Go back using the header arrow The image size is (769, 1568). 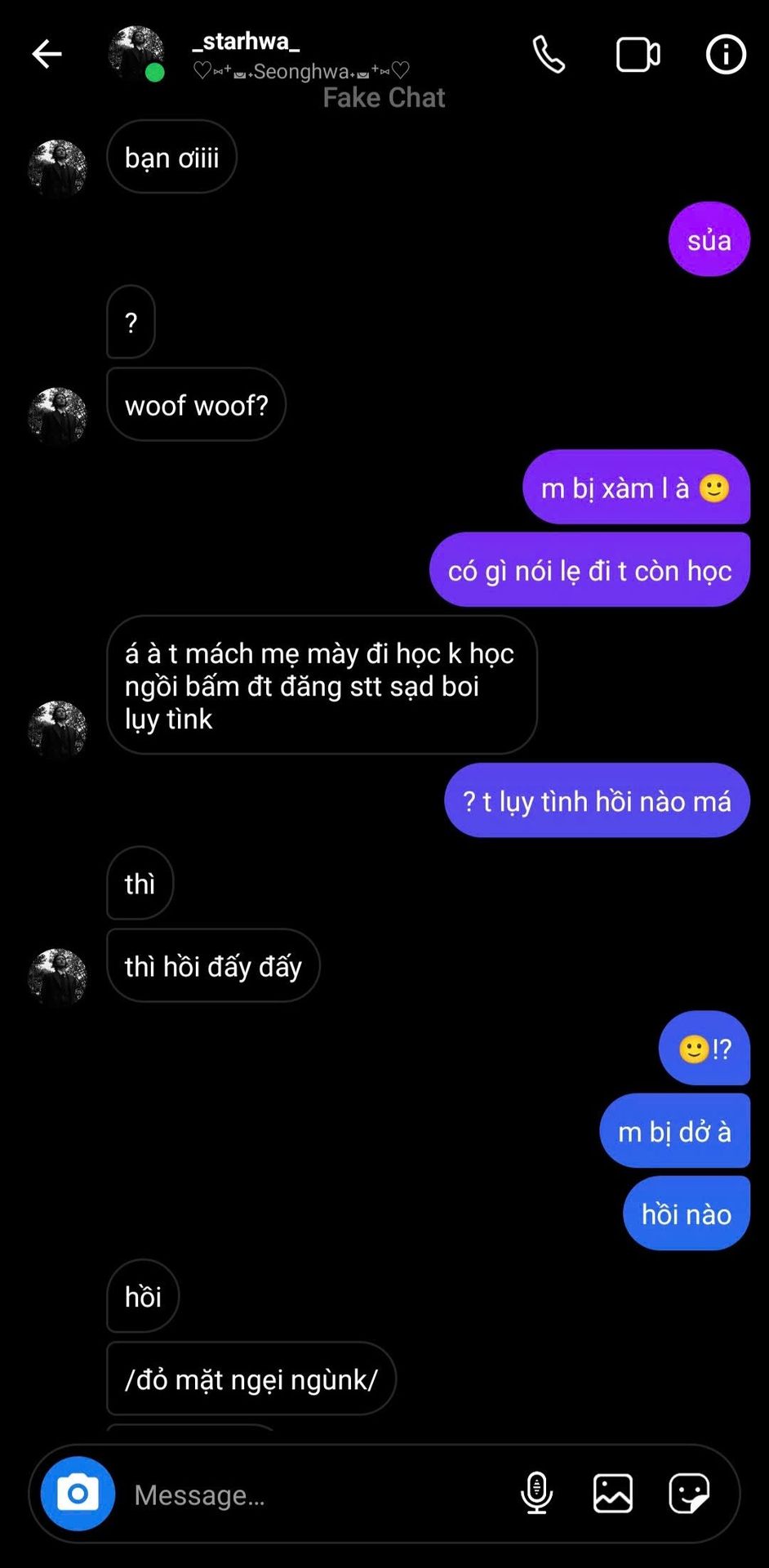click(x=47, y=55)
